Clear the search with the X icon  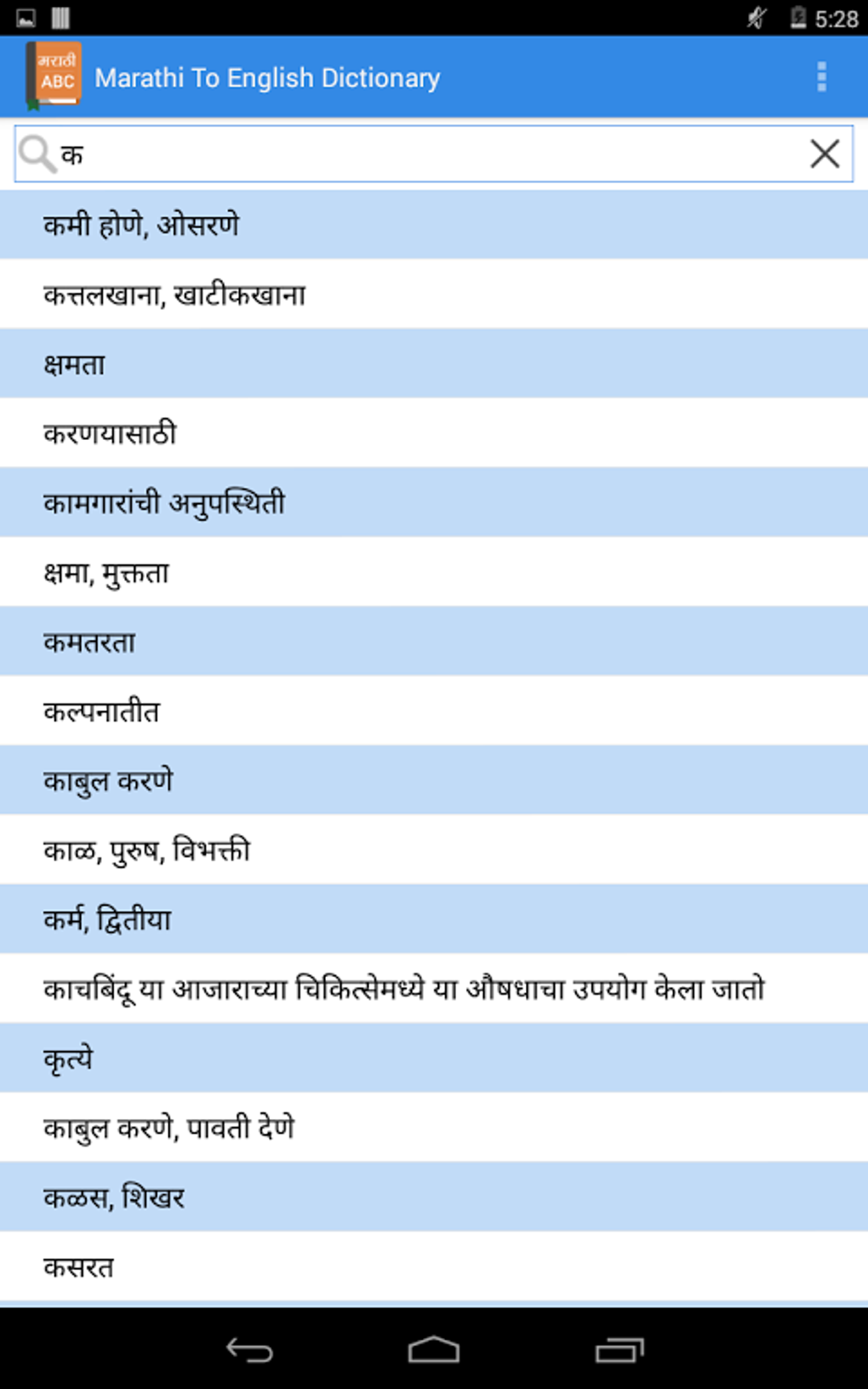pos(822,153)
